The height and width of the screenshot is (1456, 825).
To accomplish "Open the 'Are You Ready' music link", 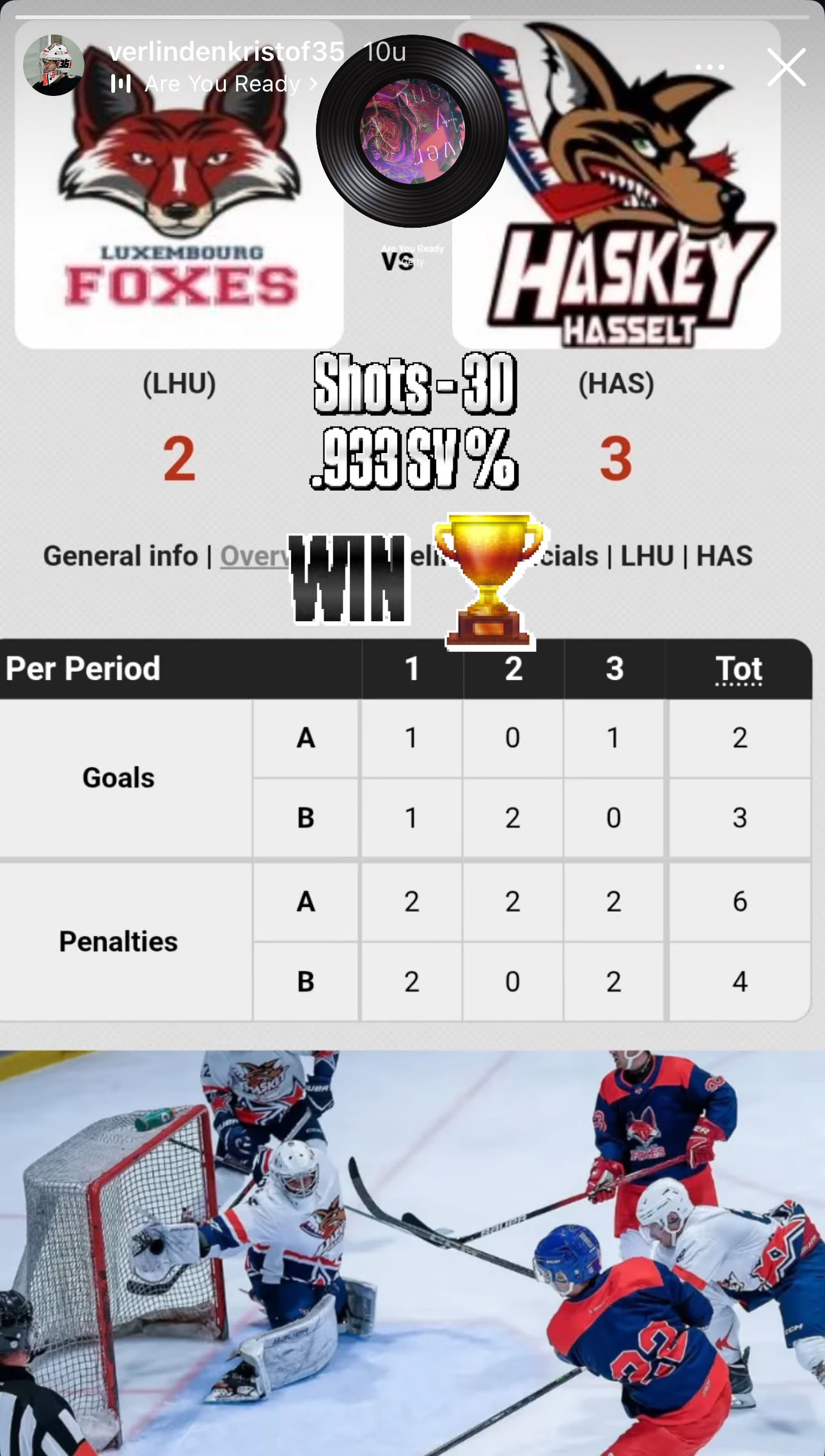I will [x=222, y=84].
